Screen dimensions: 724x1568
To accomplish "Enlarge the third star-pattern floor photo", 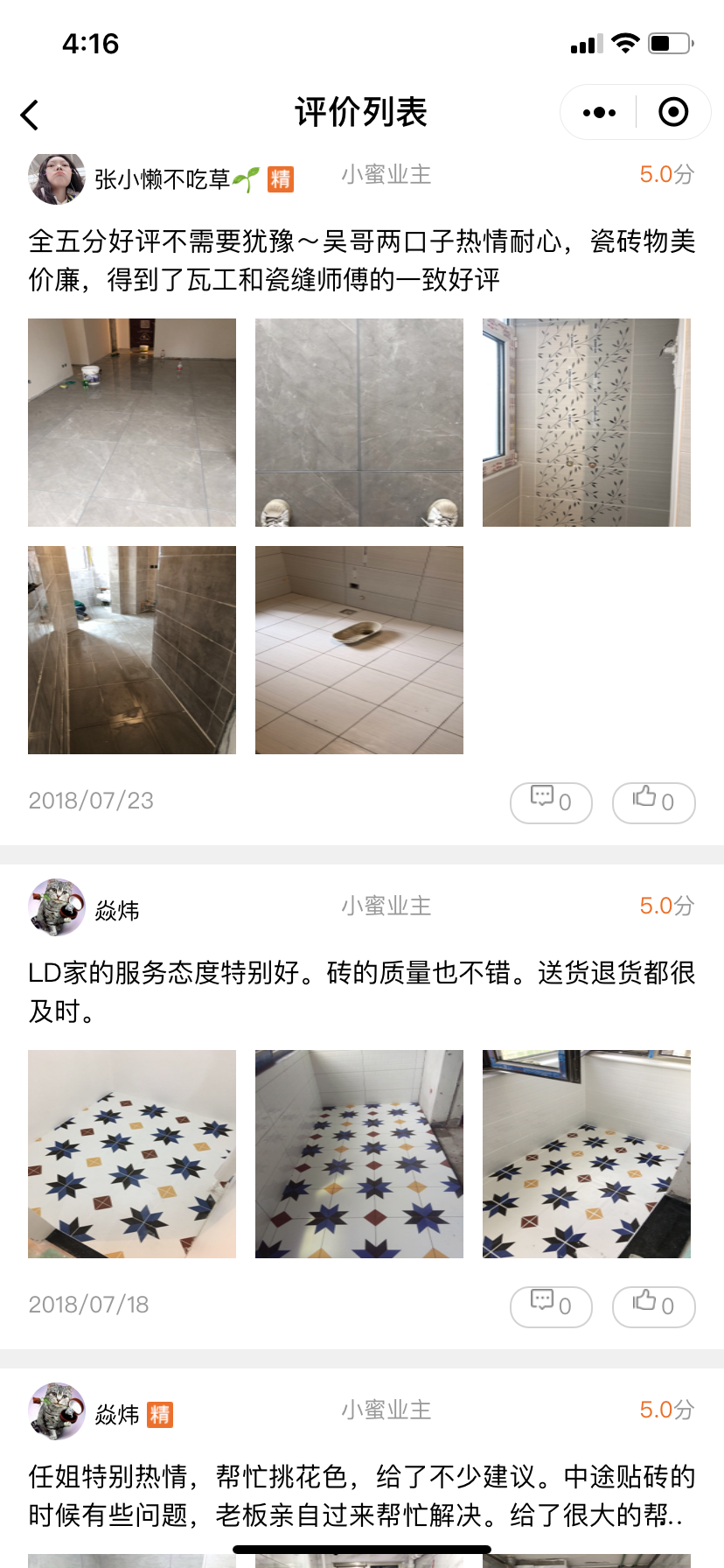I will [x=587, y=1154].
